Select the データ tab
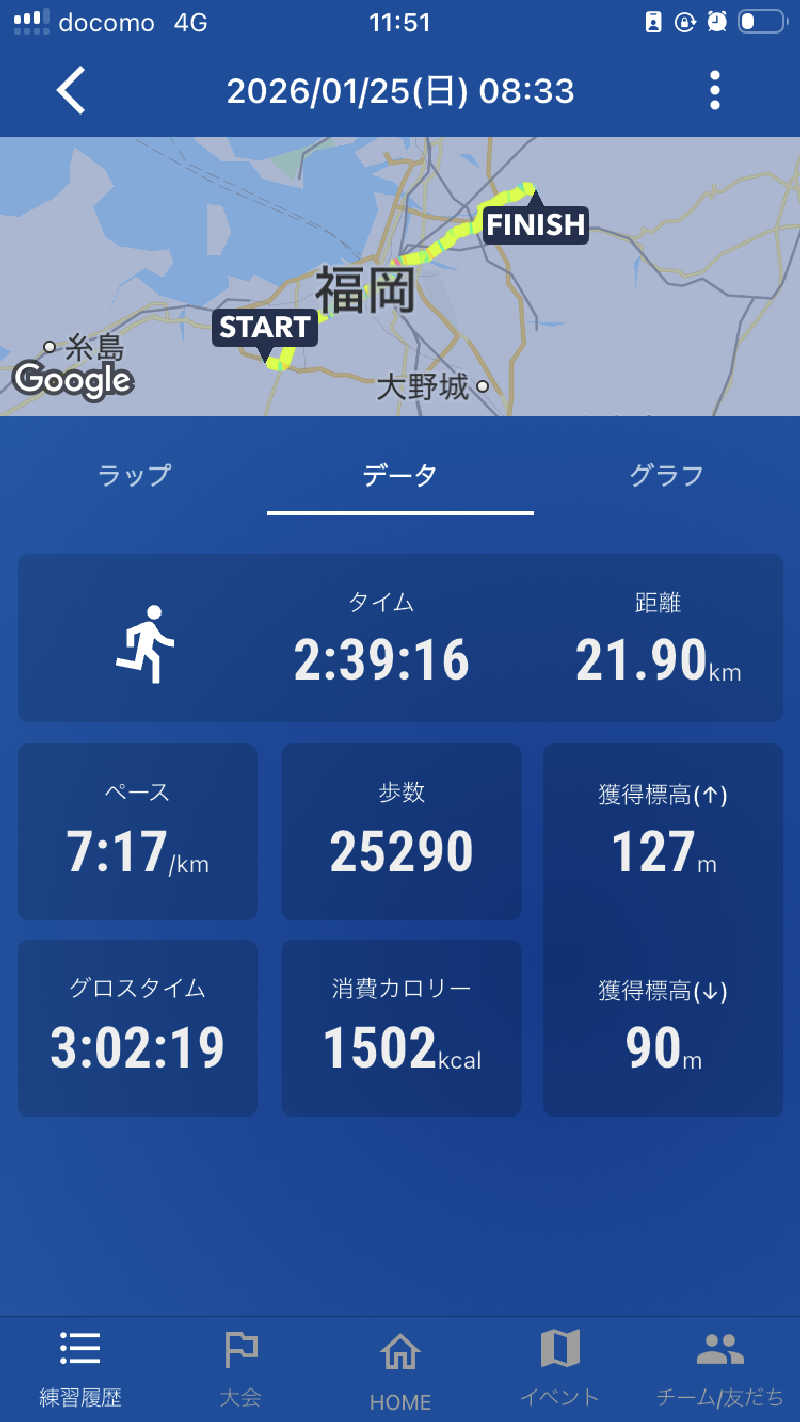 tap(400, 475)
